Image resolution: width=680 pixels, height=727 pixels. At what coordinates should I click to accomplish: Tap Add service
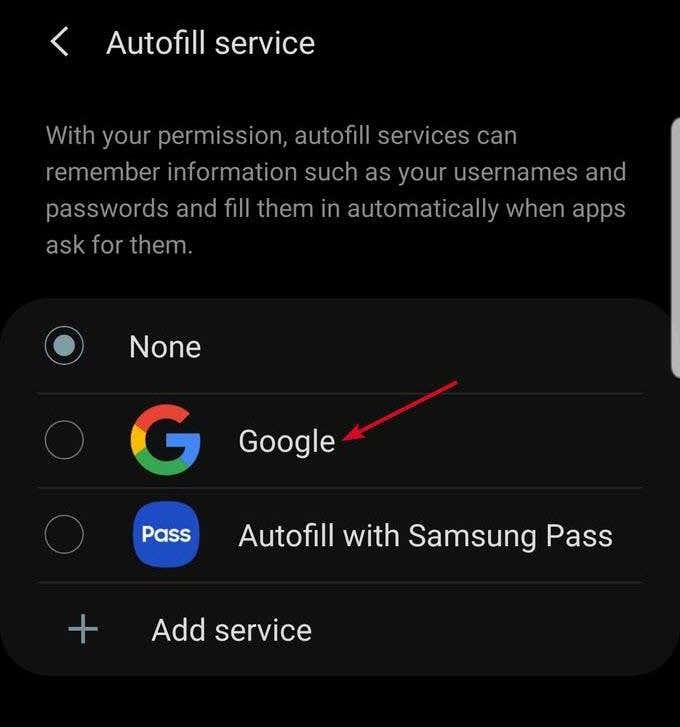tap(230, 630)
